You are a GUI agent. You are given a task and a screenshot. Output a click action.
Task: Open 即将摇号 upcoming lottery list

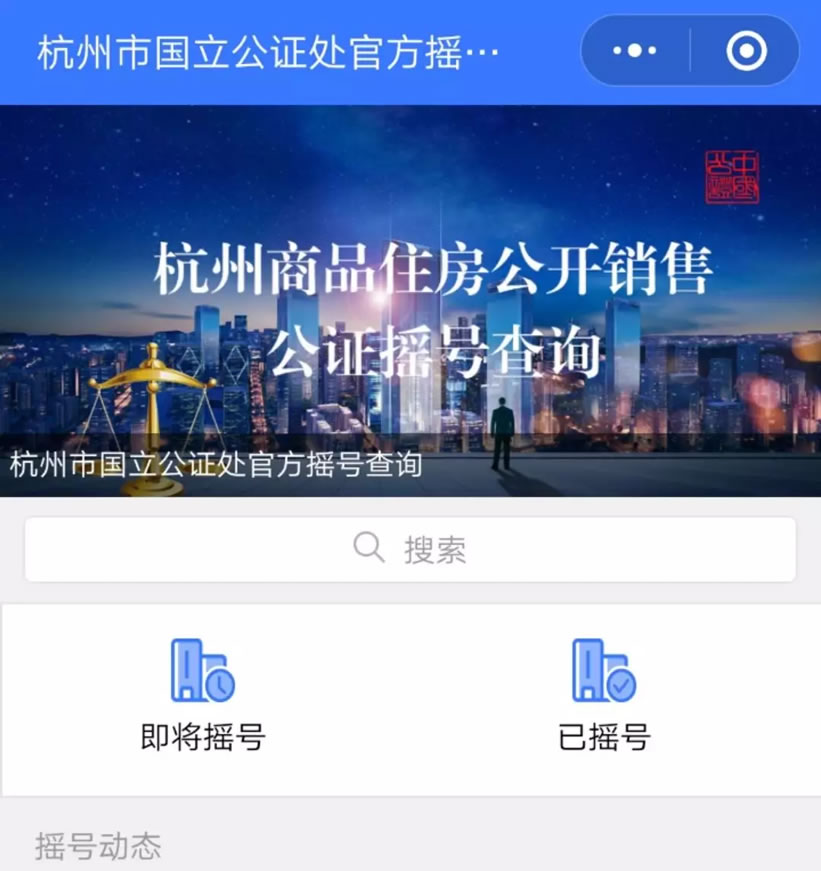tap(203, 696)
